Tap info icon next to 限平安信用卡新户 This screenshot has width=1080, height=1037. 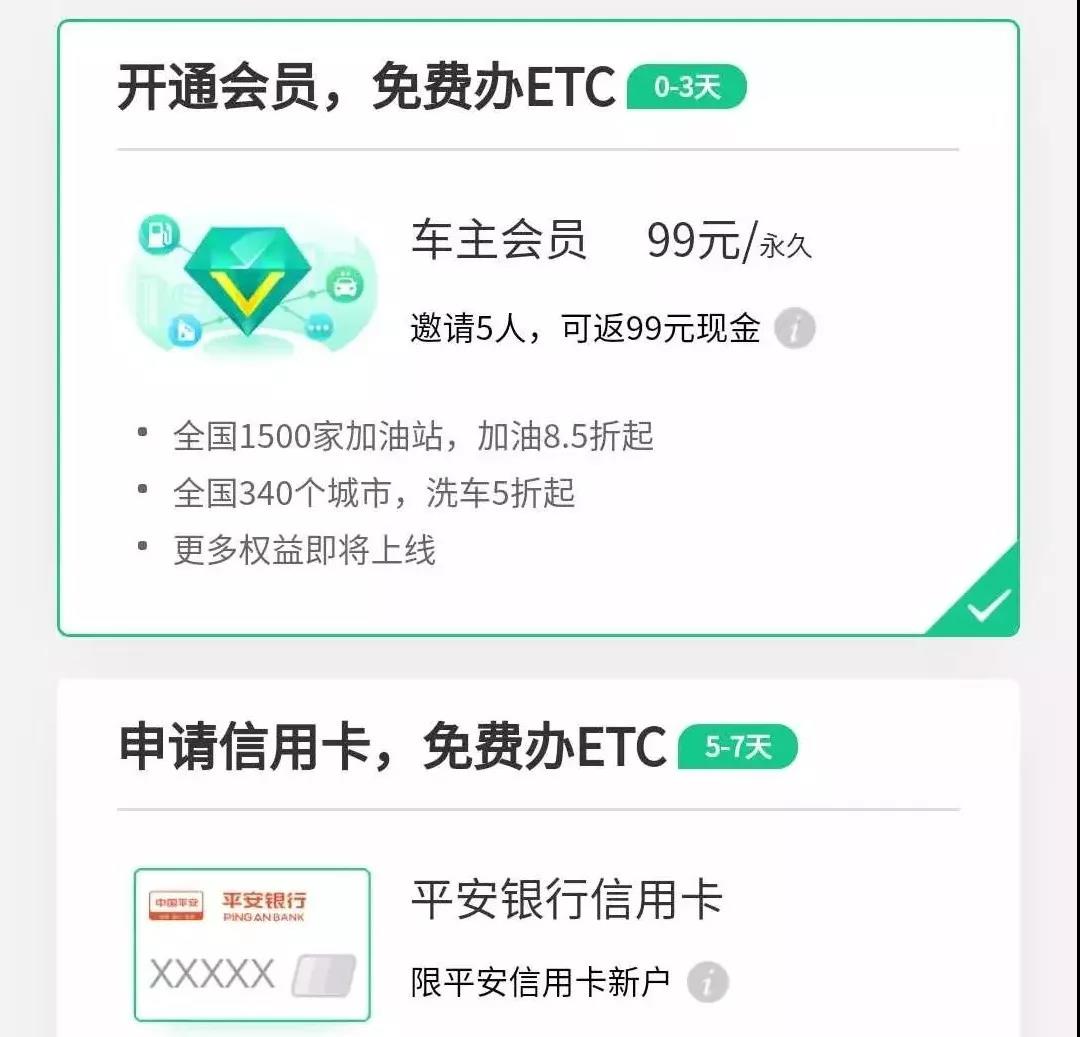tap(708, 982)
